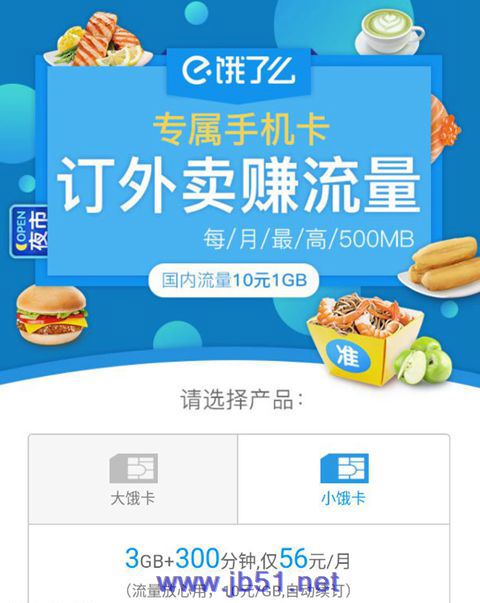
Task: Select the 小饿卡 product option
Action: pyautogui.click(x=343, y=479)
